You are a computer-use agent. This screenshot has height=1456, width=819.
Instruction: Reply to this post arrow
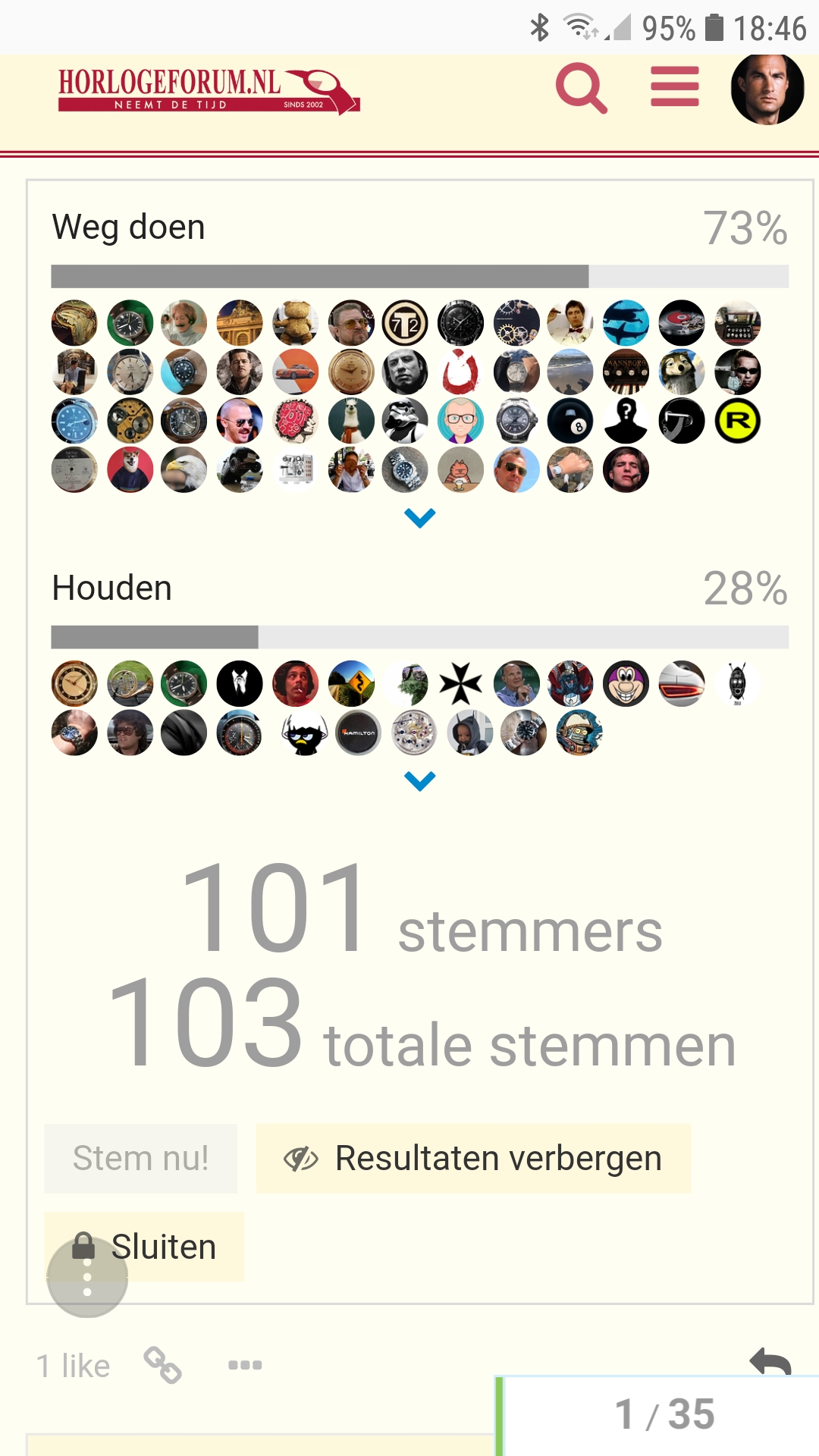click(770, 1362)
